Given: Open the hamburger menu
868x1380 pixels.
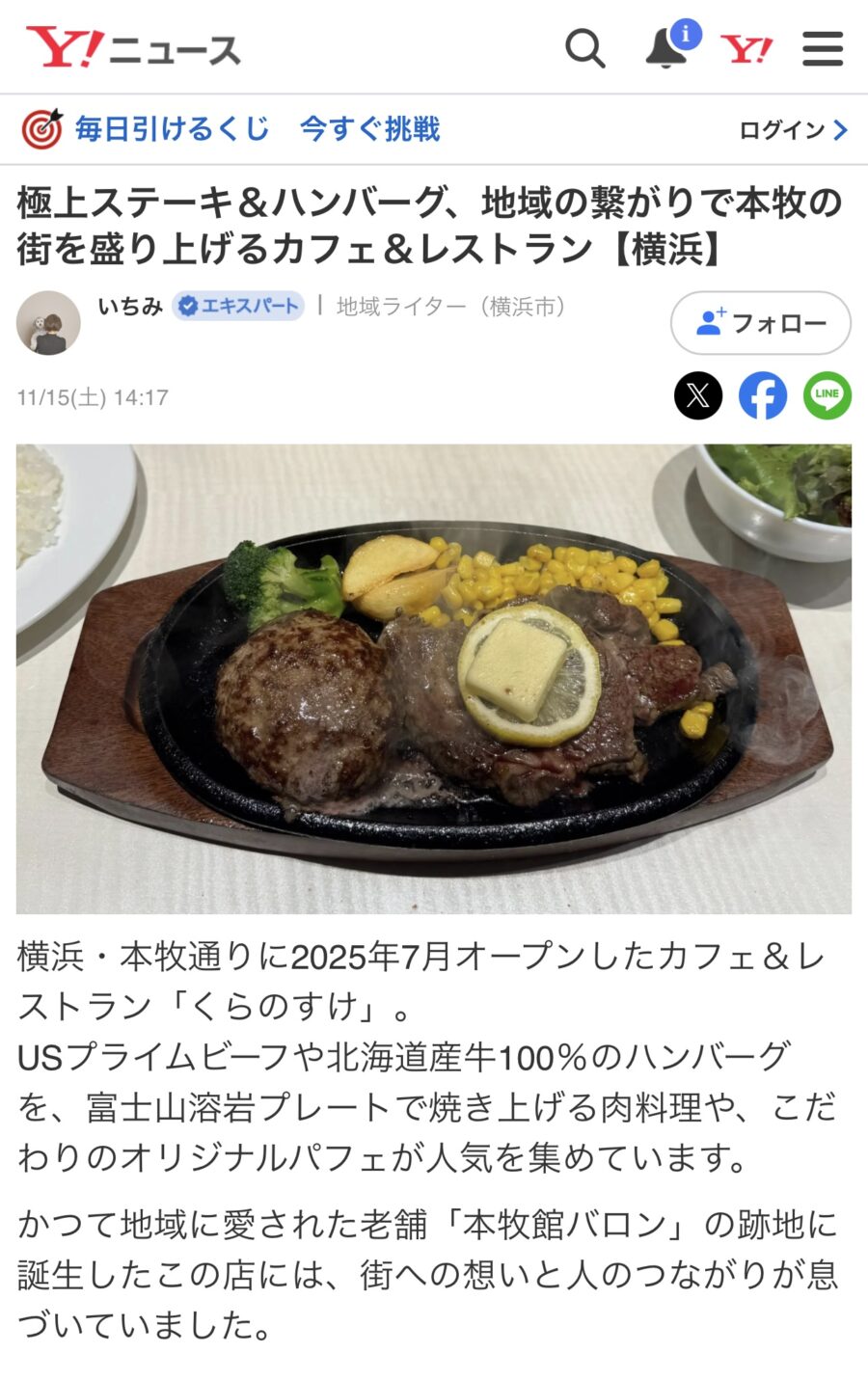Looking at the screenshot, I should point(823,48).
